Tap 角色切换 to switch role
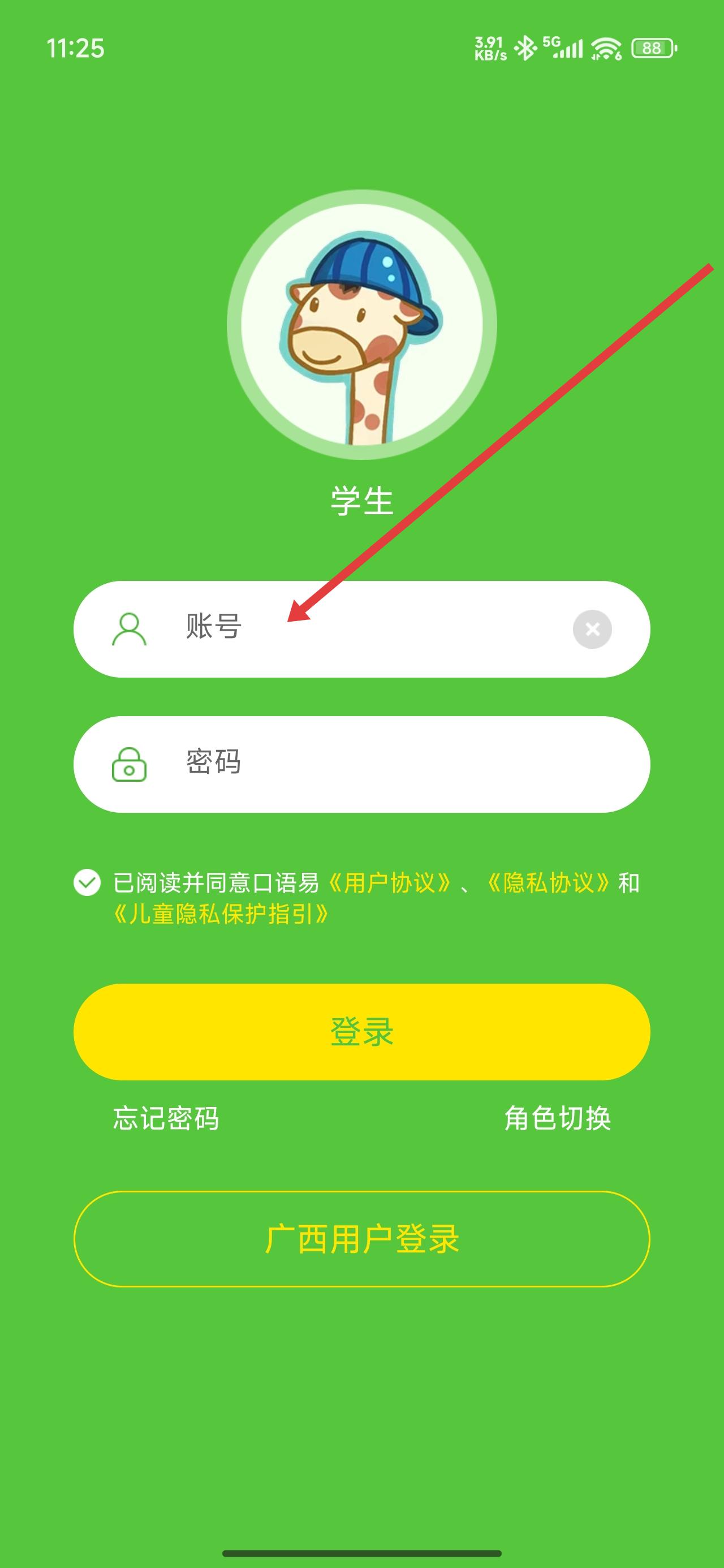This screenshot has height=1568, width=724. pos(557,1119)
